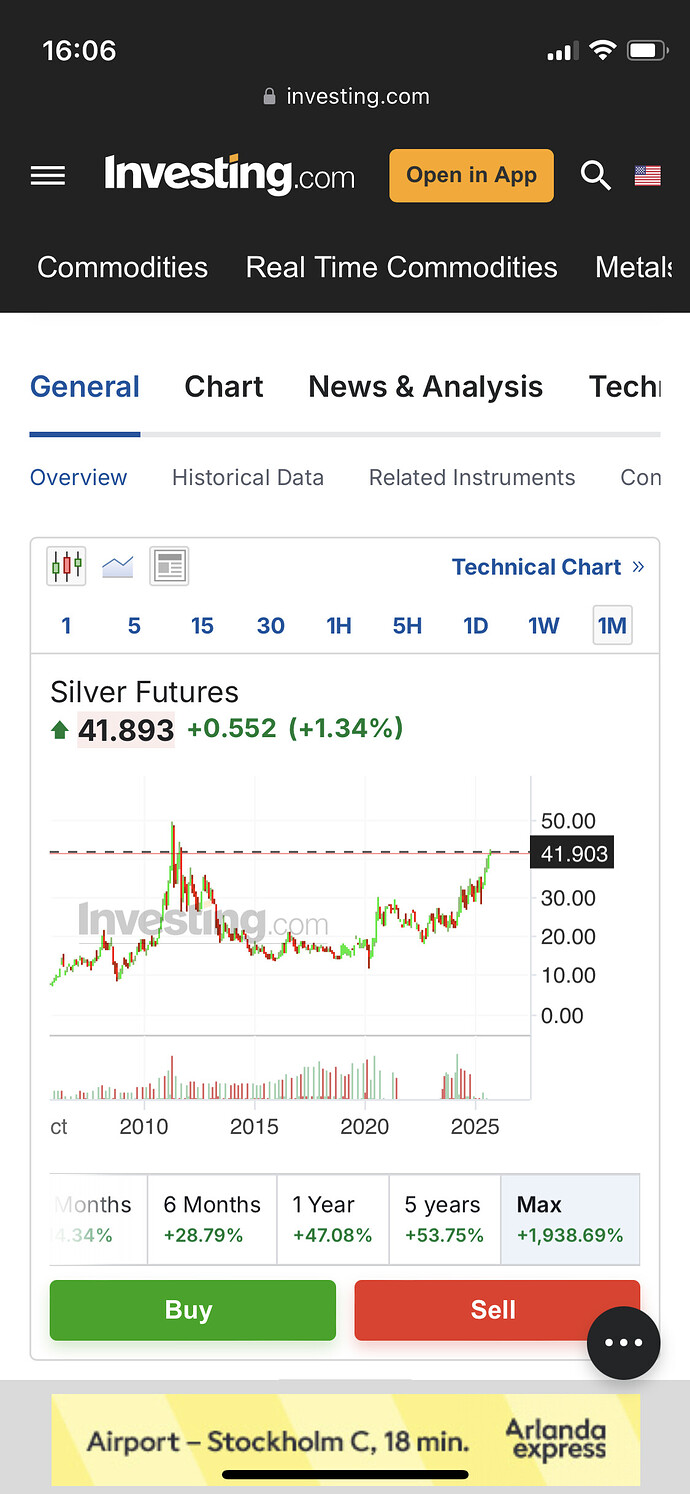Open the Technical Chart link
This screenshot has height=1494, width=690.
547,567
